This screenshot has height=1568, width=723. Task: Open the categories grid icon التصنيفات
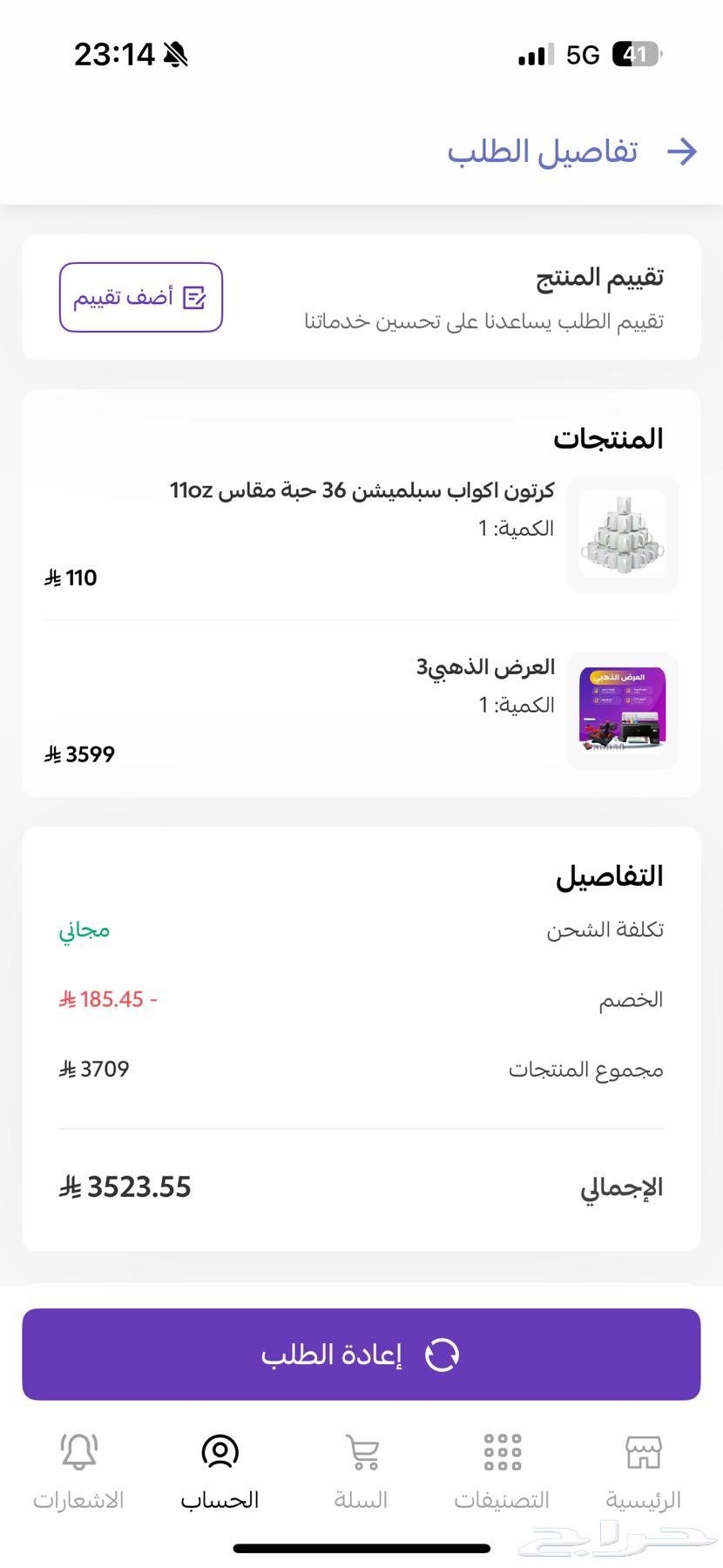click(x=502, y=1451)
